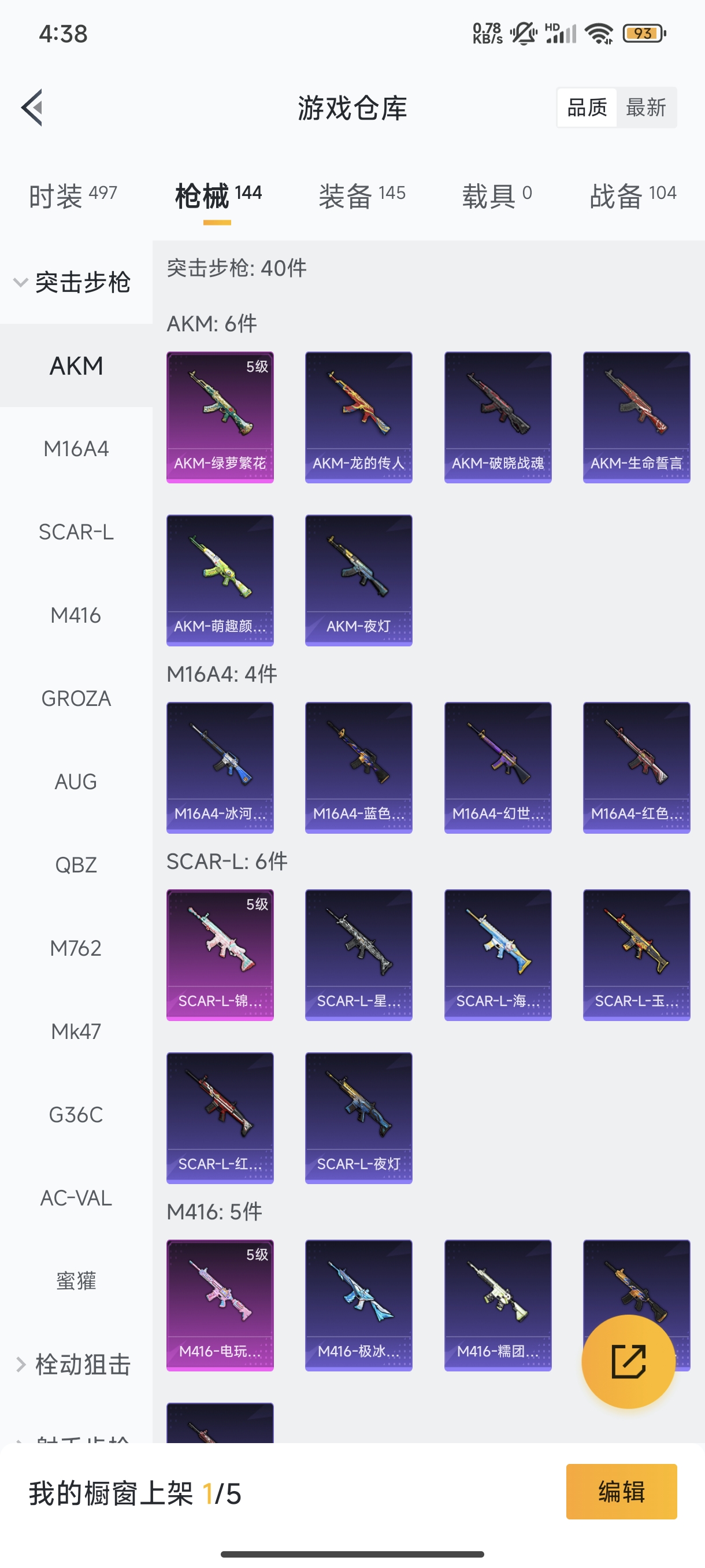Image resolution: width=705 pixels, height=1568 pixels.
Task: Go back using the top-left arrow
Action: click(33, 108)
